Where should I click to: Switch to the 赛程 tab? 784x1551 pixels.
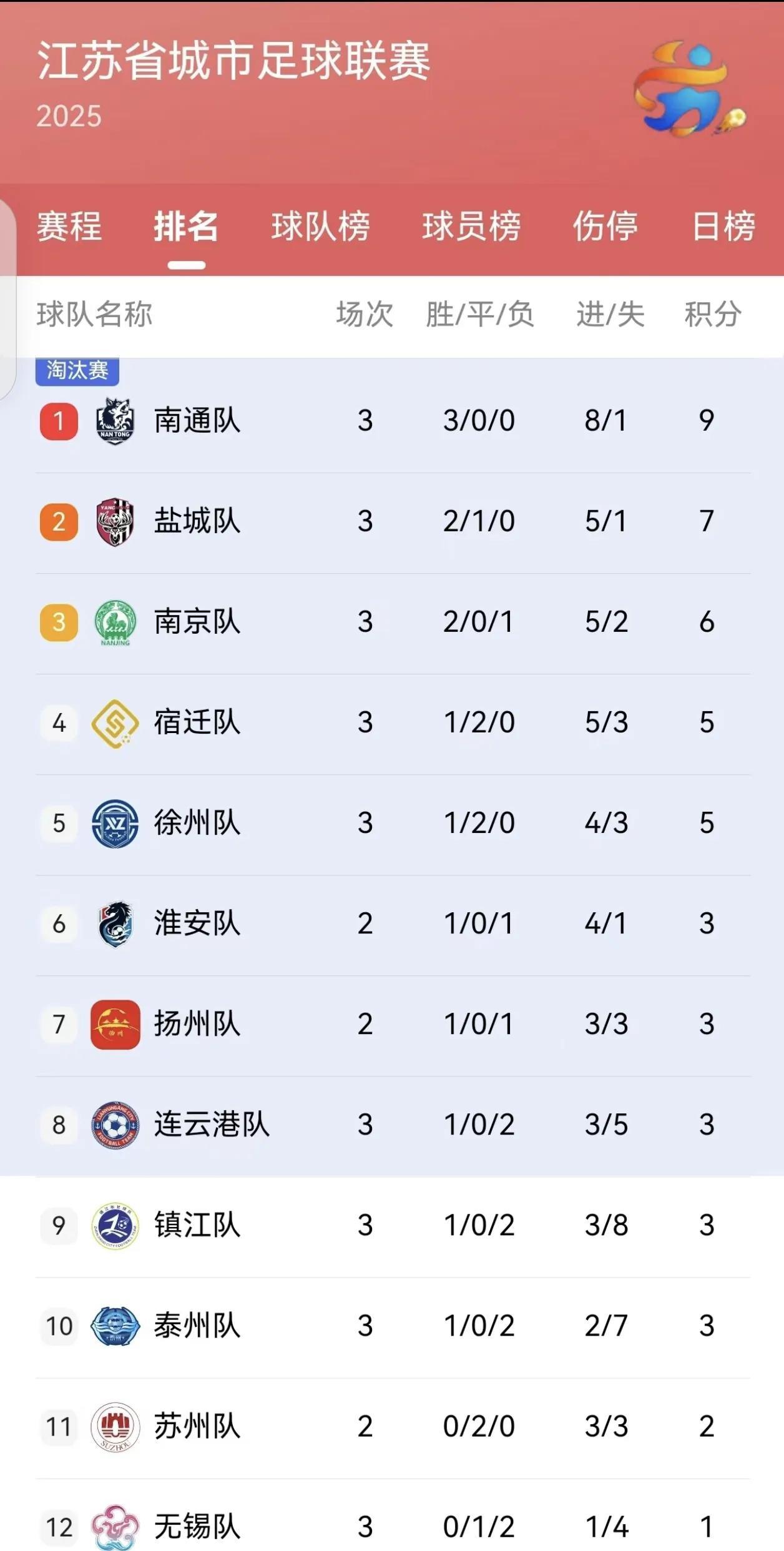69,226
